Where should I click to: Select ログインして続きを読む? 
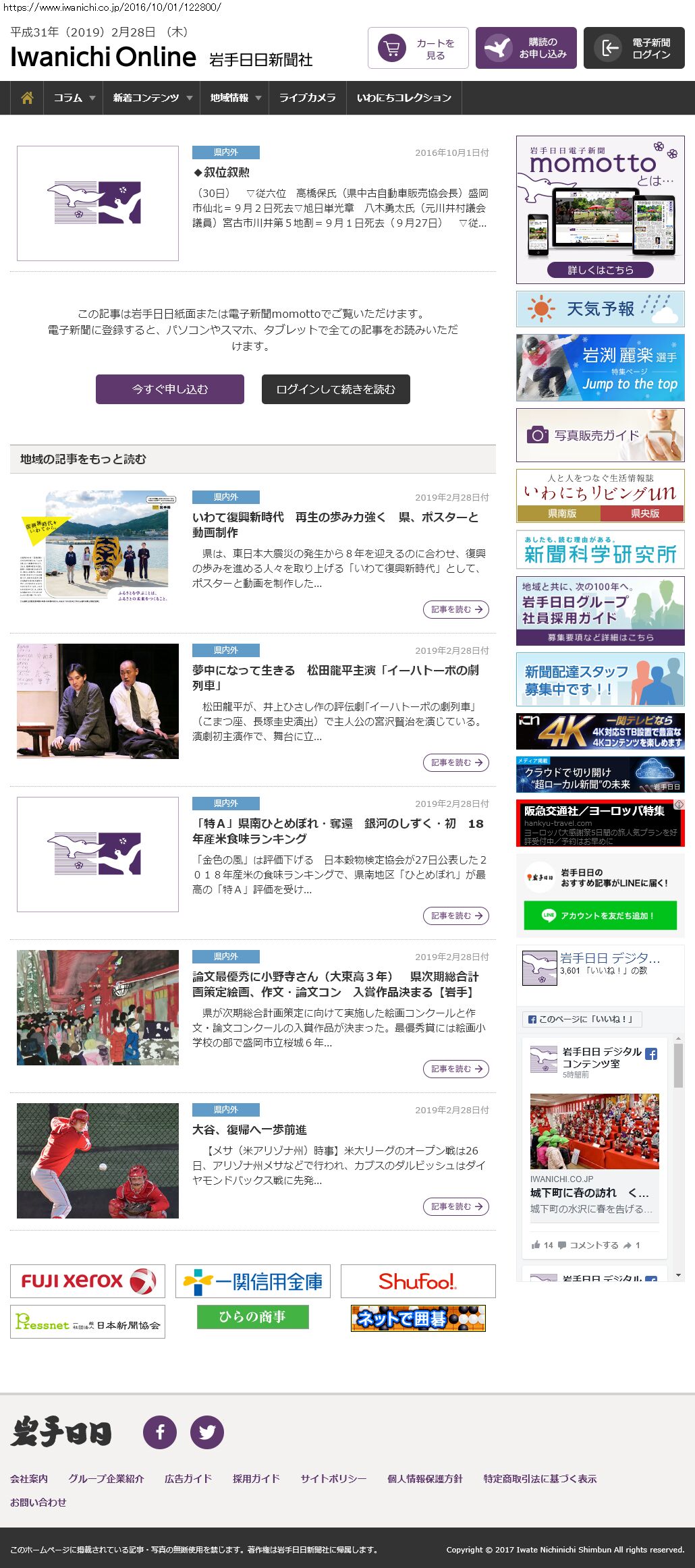pyautogui.click(x=335, y=389)
